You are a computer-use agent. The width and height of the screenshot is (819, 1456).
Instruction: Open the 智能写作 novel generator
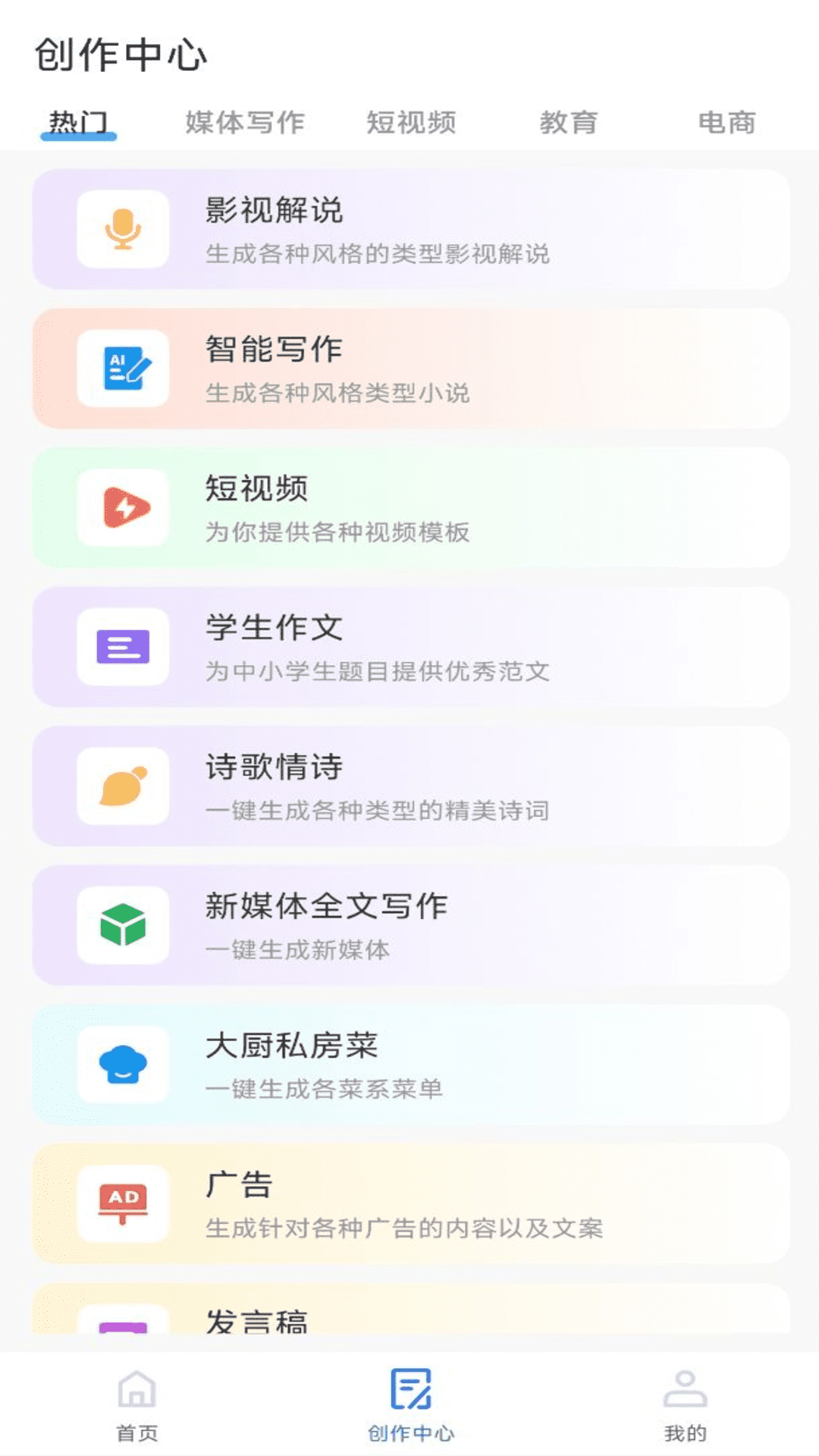click(x=409, y=369)
